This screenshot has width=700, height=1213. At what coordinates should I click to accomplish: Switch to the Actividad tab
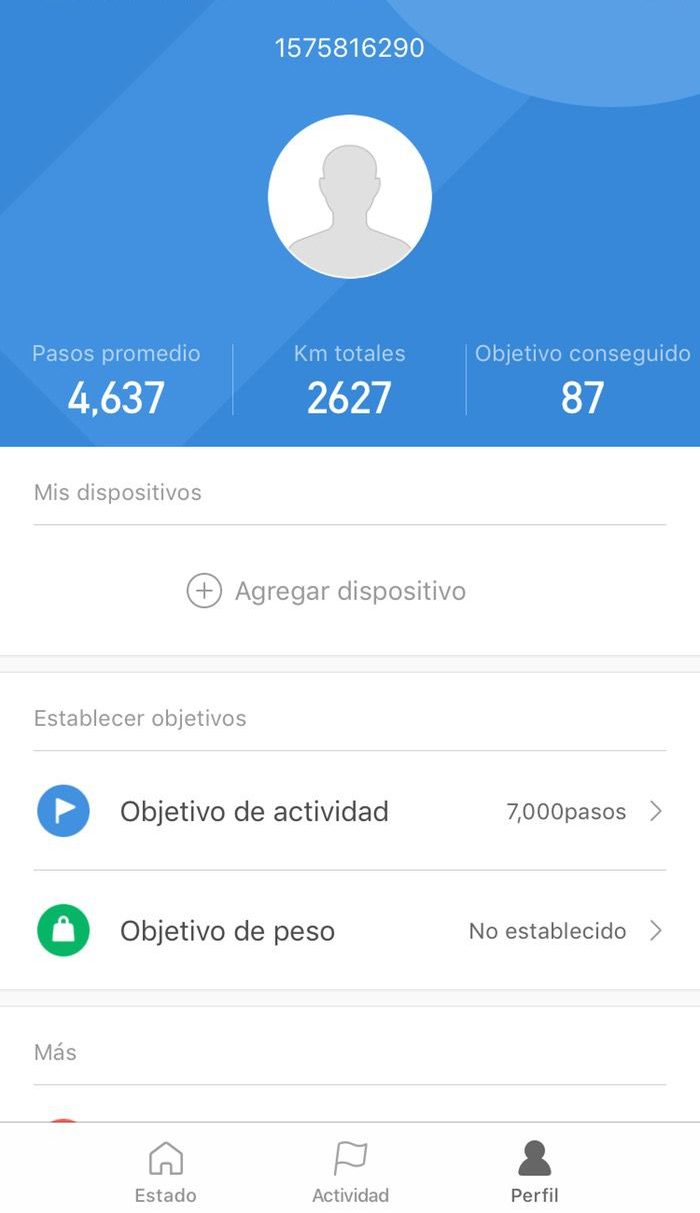[x=350, y=1172]
